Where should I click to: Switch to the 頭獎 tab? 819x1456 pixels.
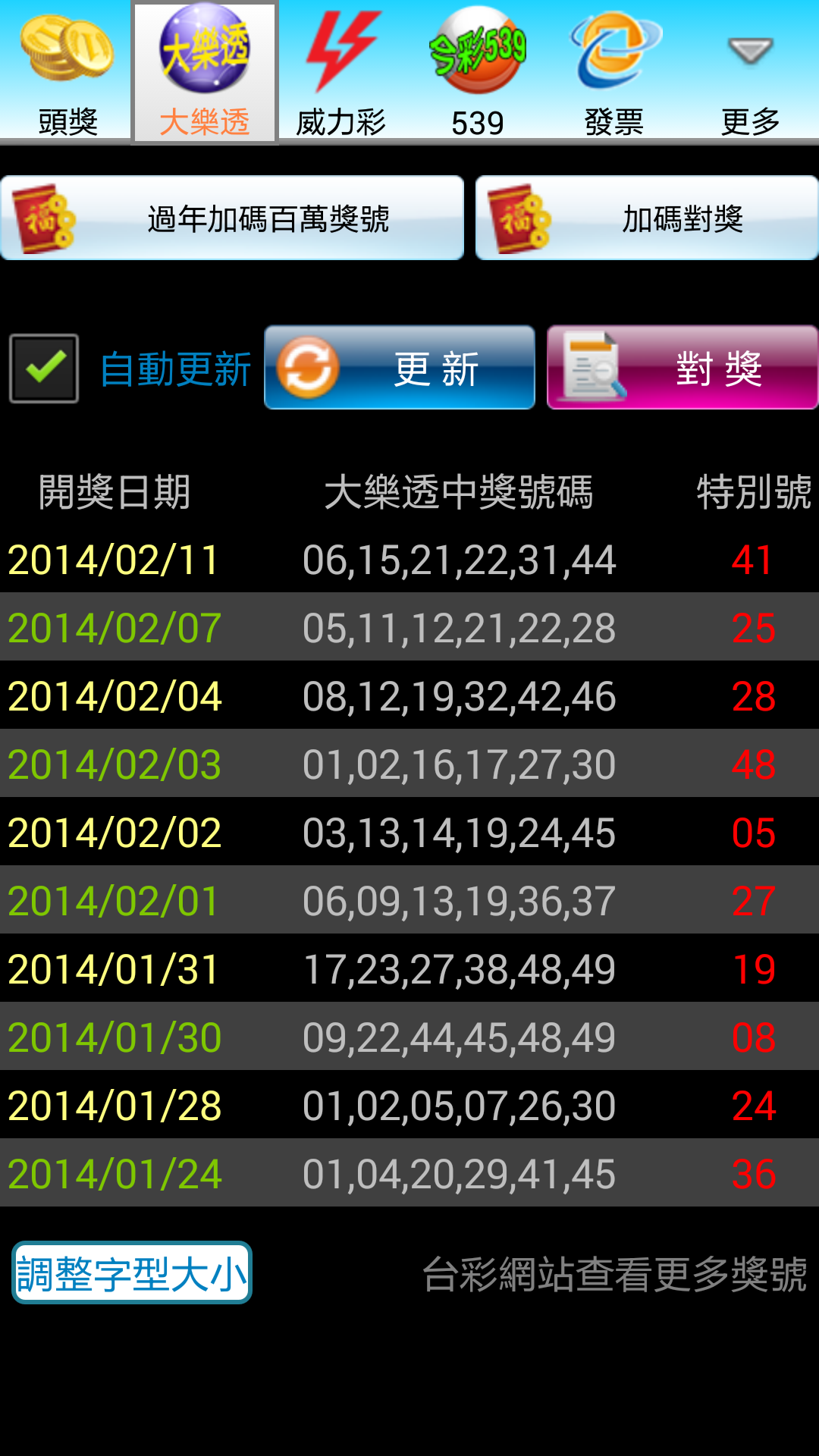click(x=67, y=72)
